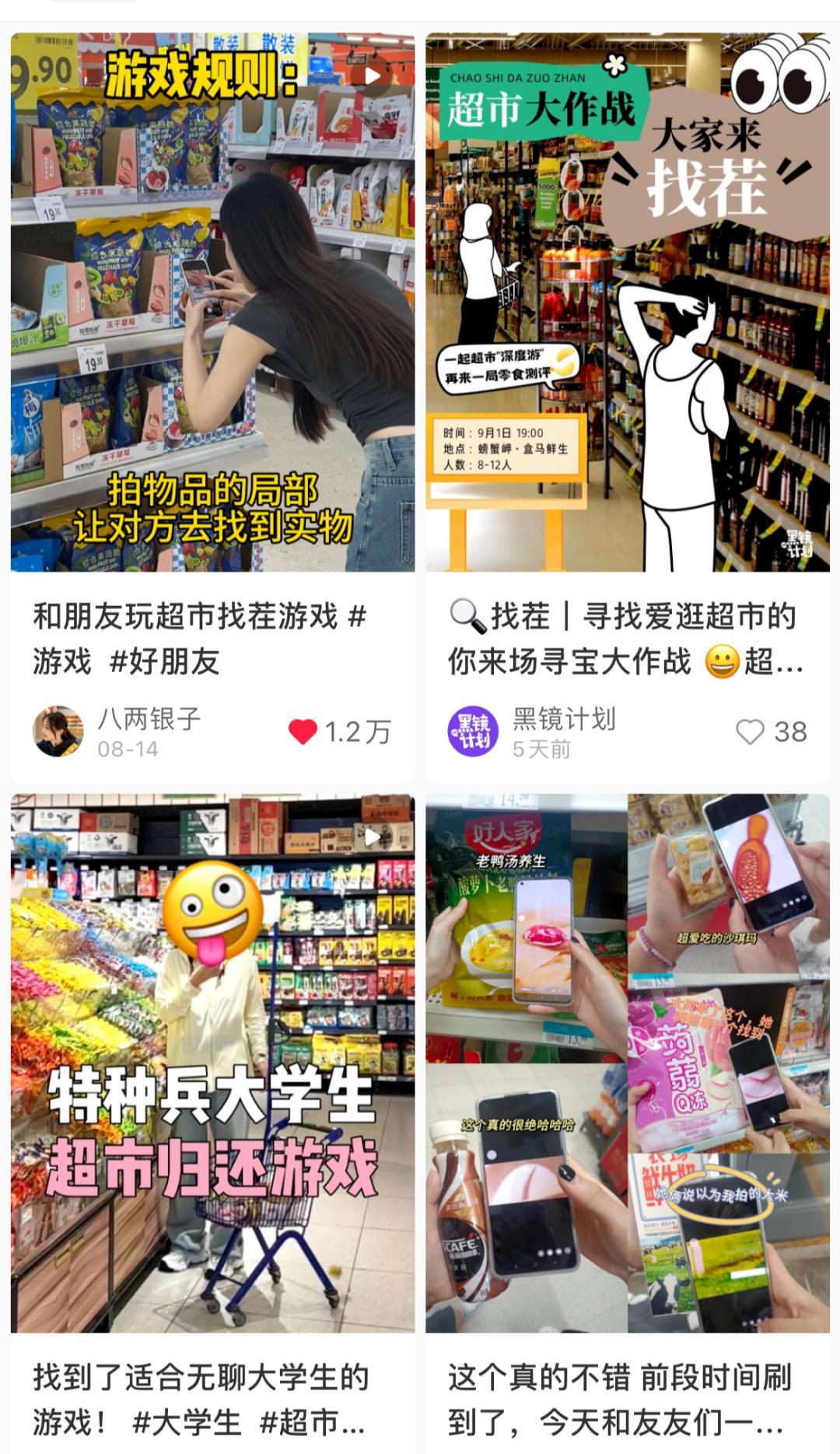The image size is (840, 1454).
Task: View 八两银子's profile
Action: pyautogui.click(x=58, y=731)
